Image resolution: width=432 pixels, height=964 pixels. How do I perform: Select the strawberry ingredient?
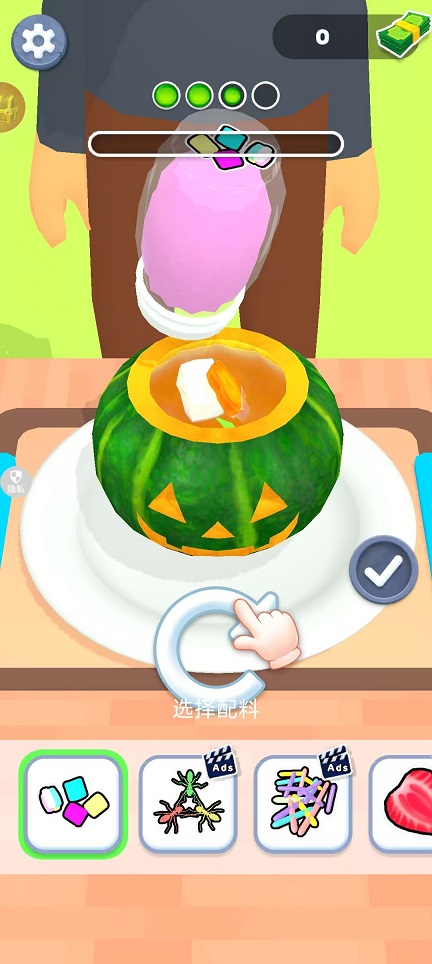pyautogui.click(x=402, y=804)
